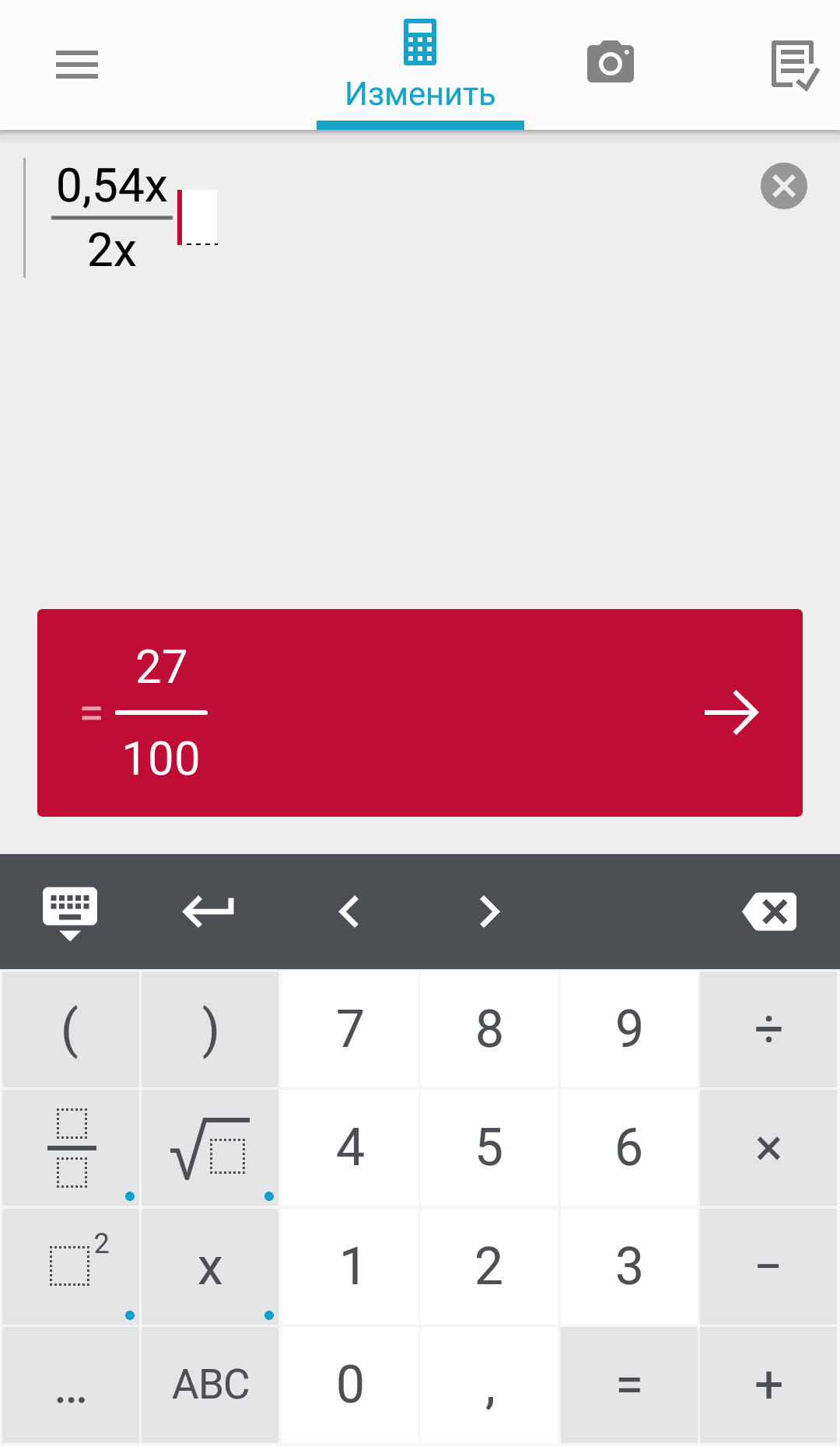Image resolution: width=840 pixels, height=1446 pixels.
Task: Switch to ABC letter keyboard
Action: 210,1385
